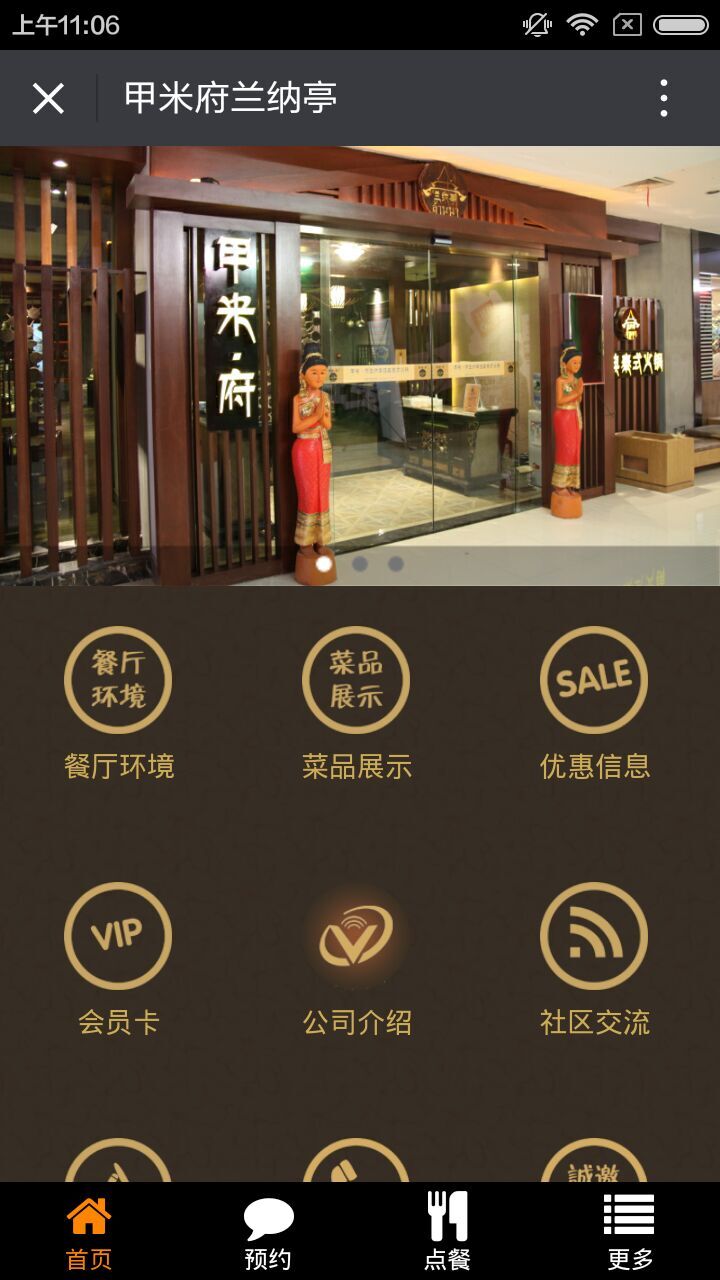Select the second banner page dot
Screen dimensions: 720x1280
click(360, 564)
